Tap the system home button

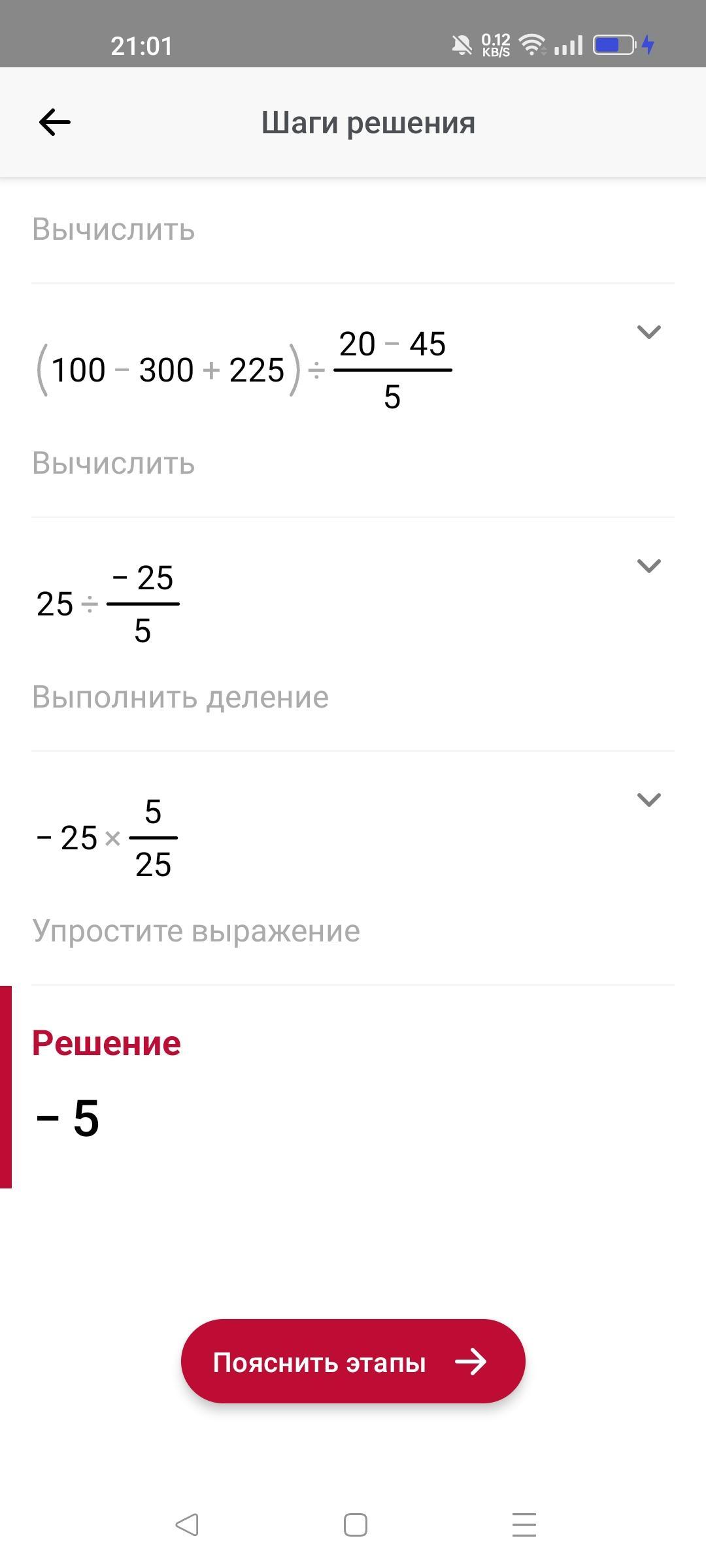click(x=355, y=1525)
